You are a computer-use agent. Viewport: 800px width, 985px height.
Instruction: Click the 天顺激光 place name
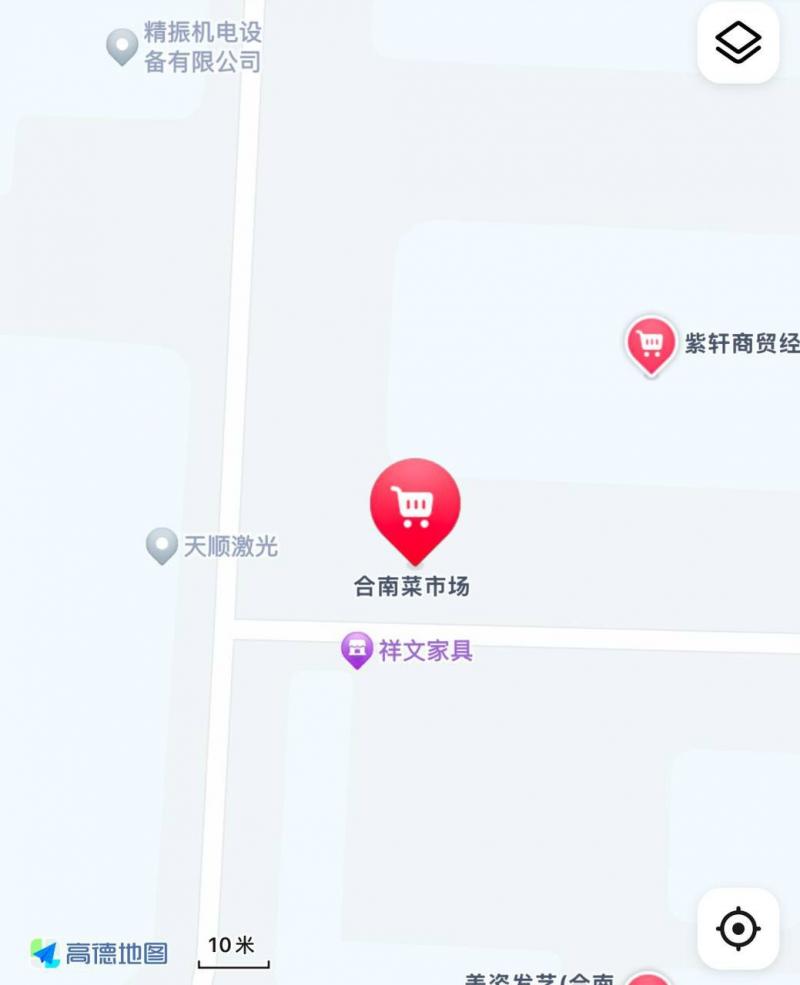click(232, 547)
